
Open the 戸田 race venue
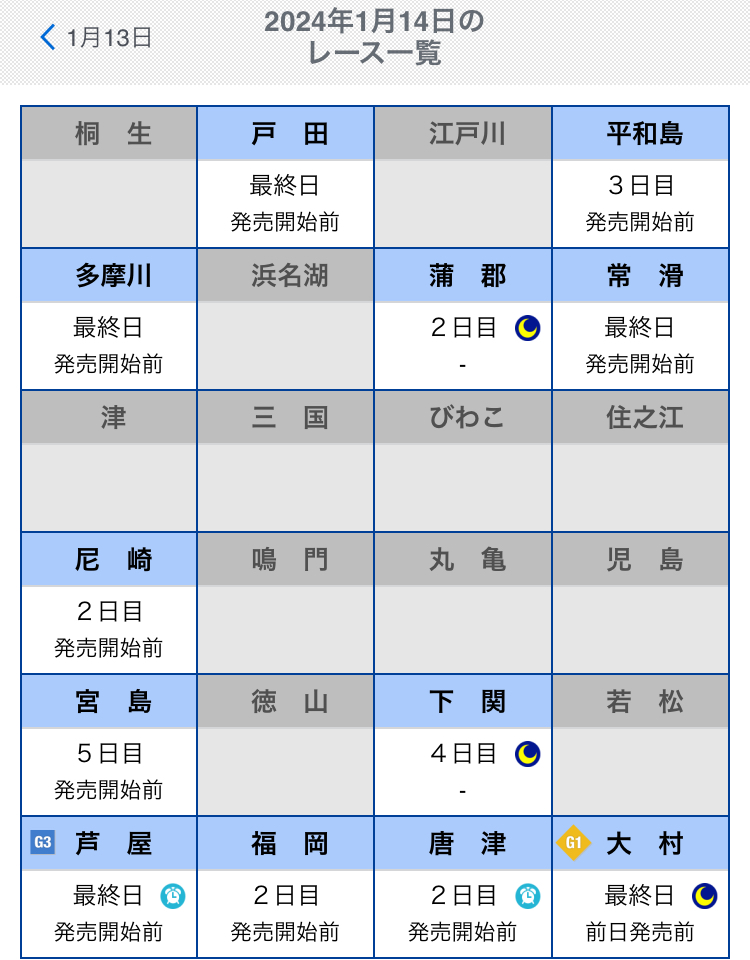point(286,177)
